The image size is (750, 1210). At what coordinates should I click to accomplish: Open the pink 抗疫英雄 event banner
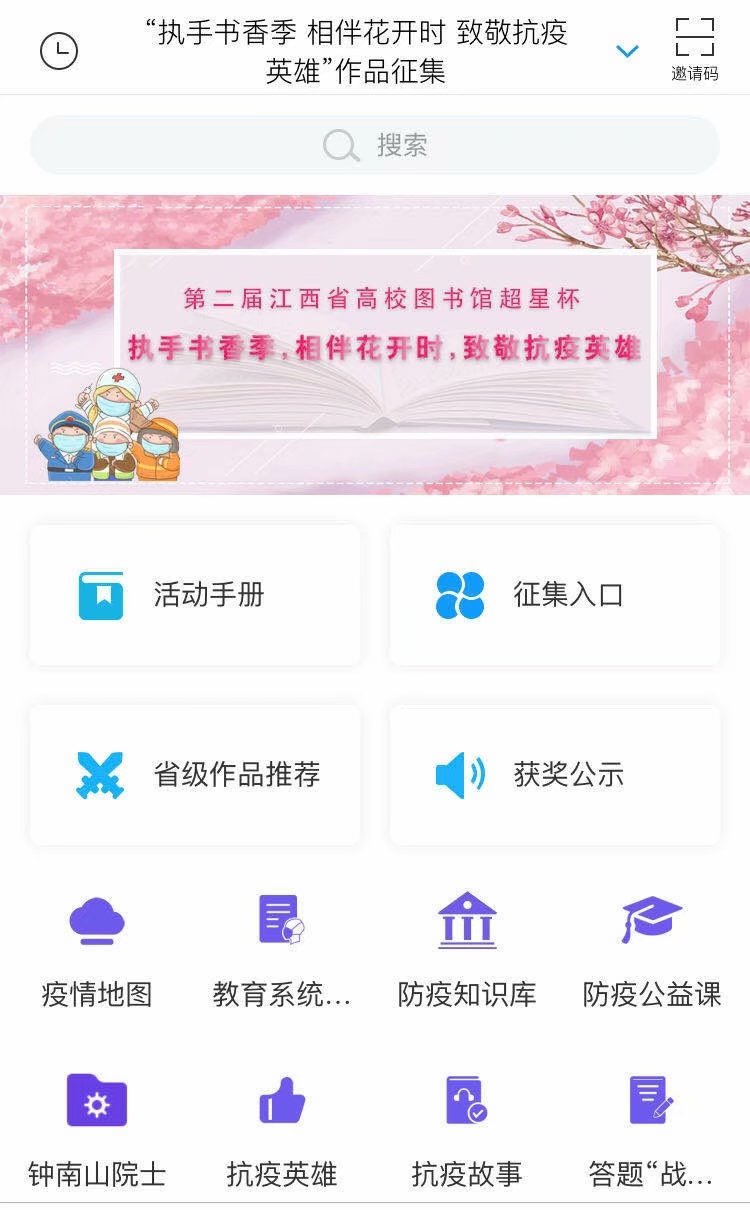tap(375, 343)
